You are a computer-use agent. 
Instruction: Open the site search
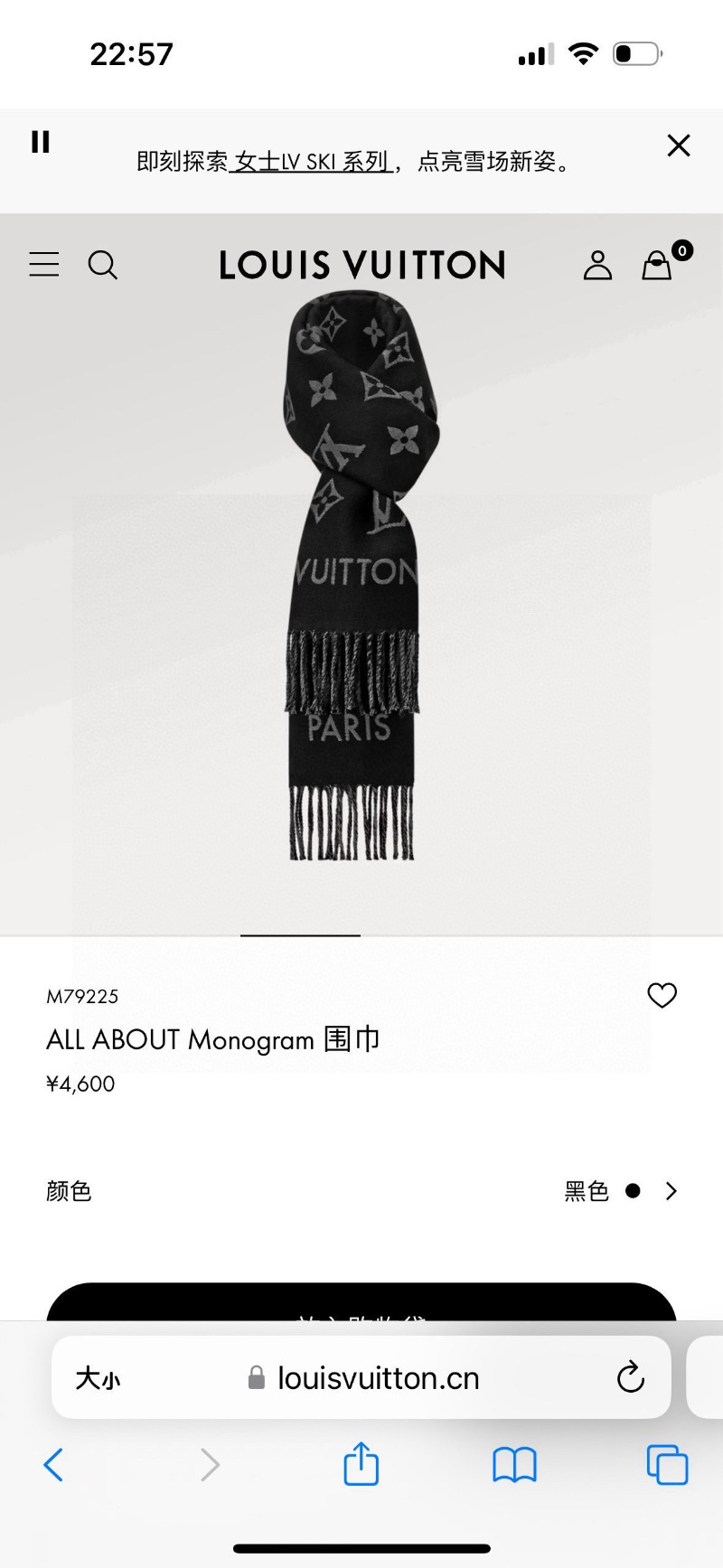click(x=103, y=266)
